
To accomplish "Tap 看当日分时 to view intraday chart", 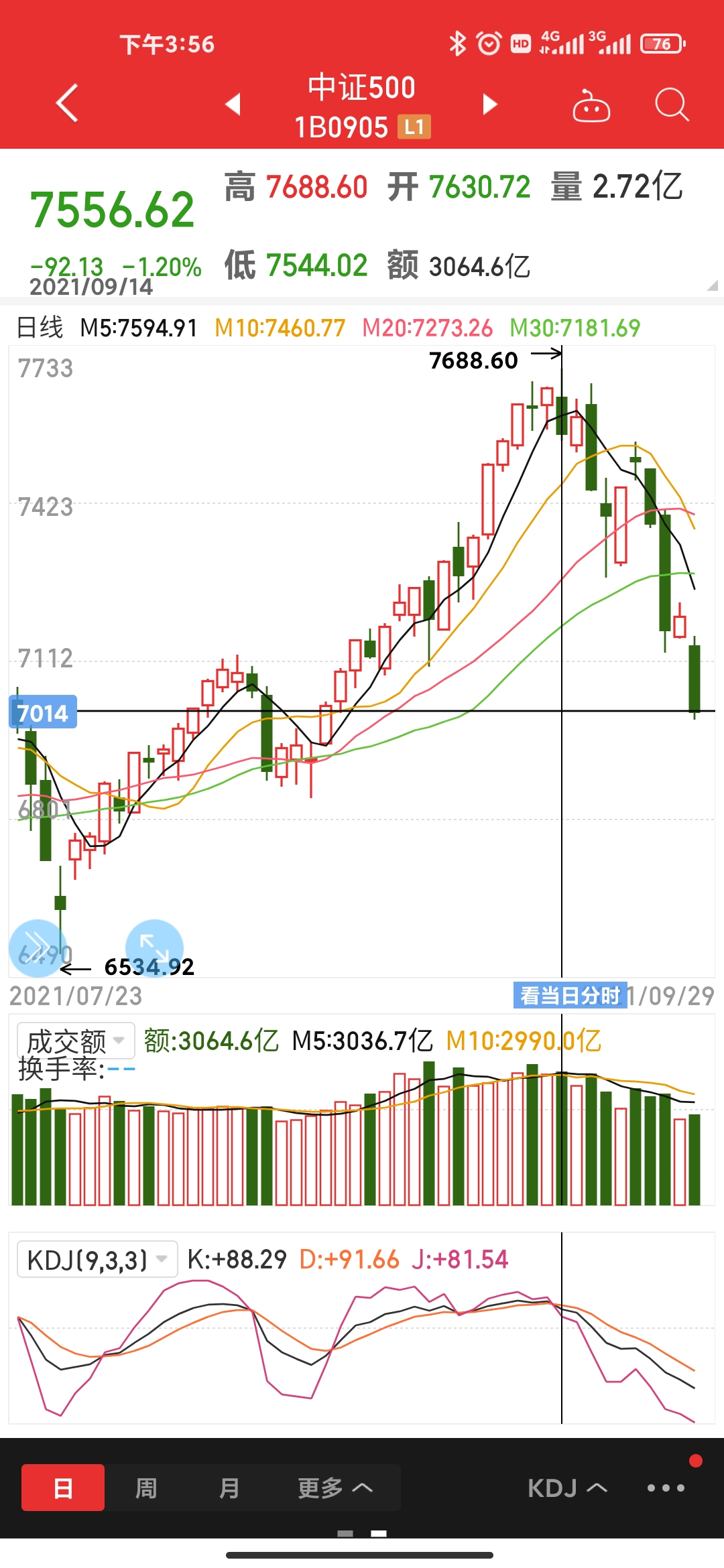I will [x=570, y=996].
